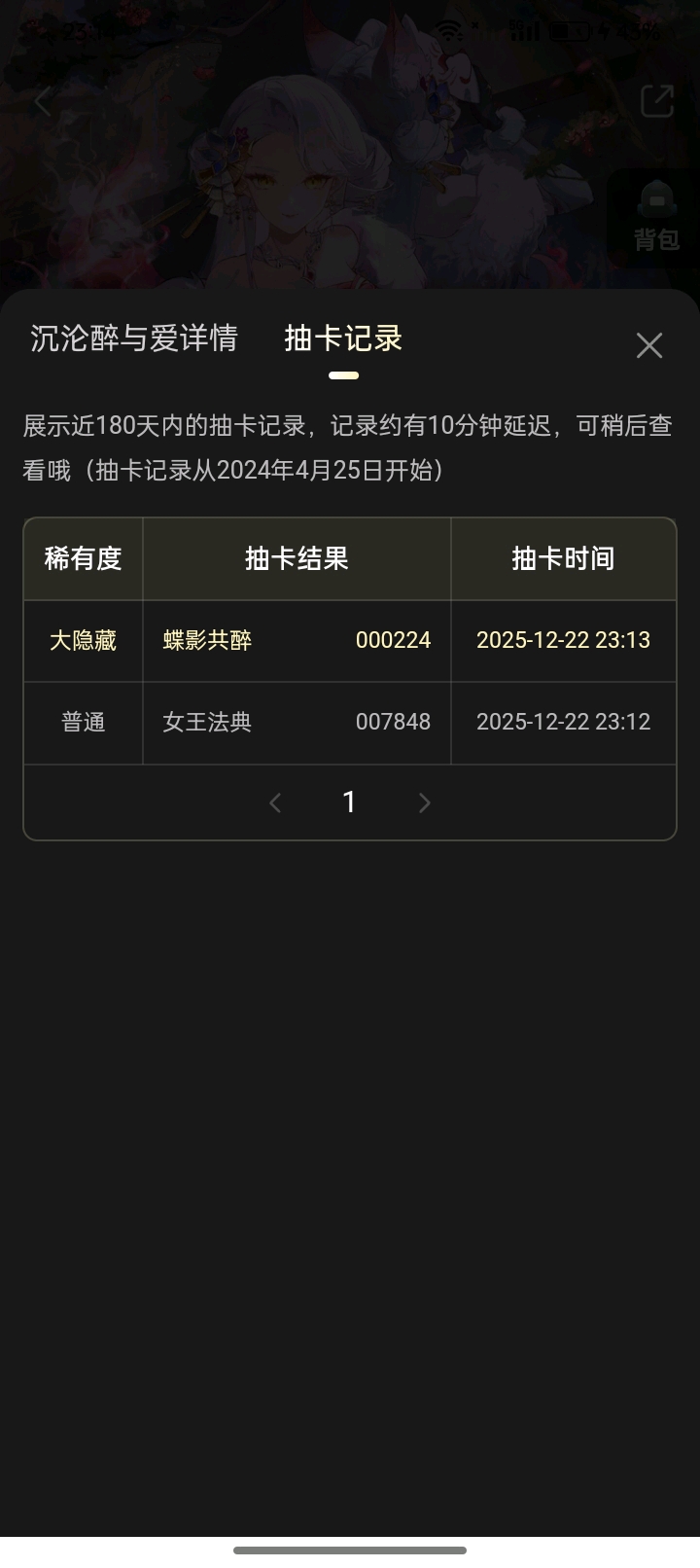Go to the next records page
The height and width of the screenshot is (1568, 700).
424,802
